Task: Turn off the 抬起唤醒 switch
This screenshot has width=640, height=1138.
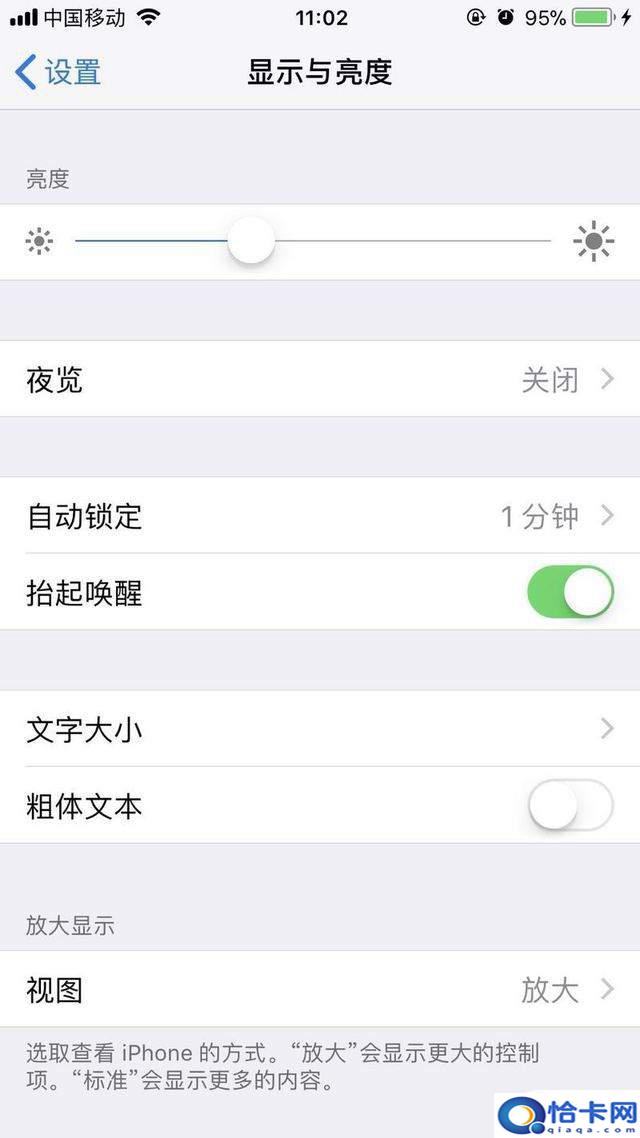Action: tap(570, 592)
